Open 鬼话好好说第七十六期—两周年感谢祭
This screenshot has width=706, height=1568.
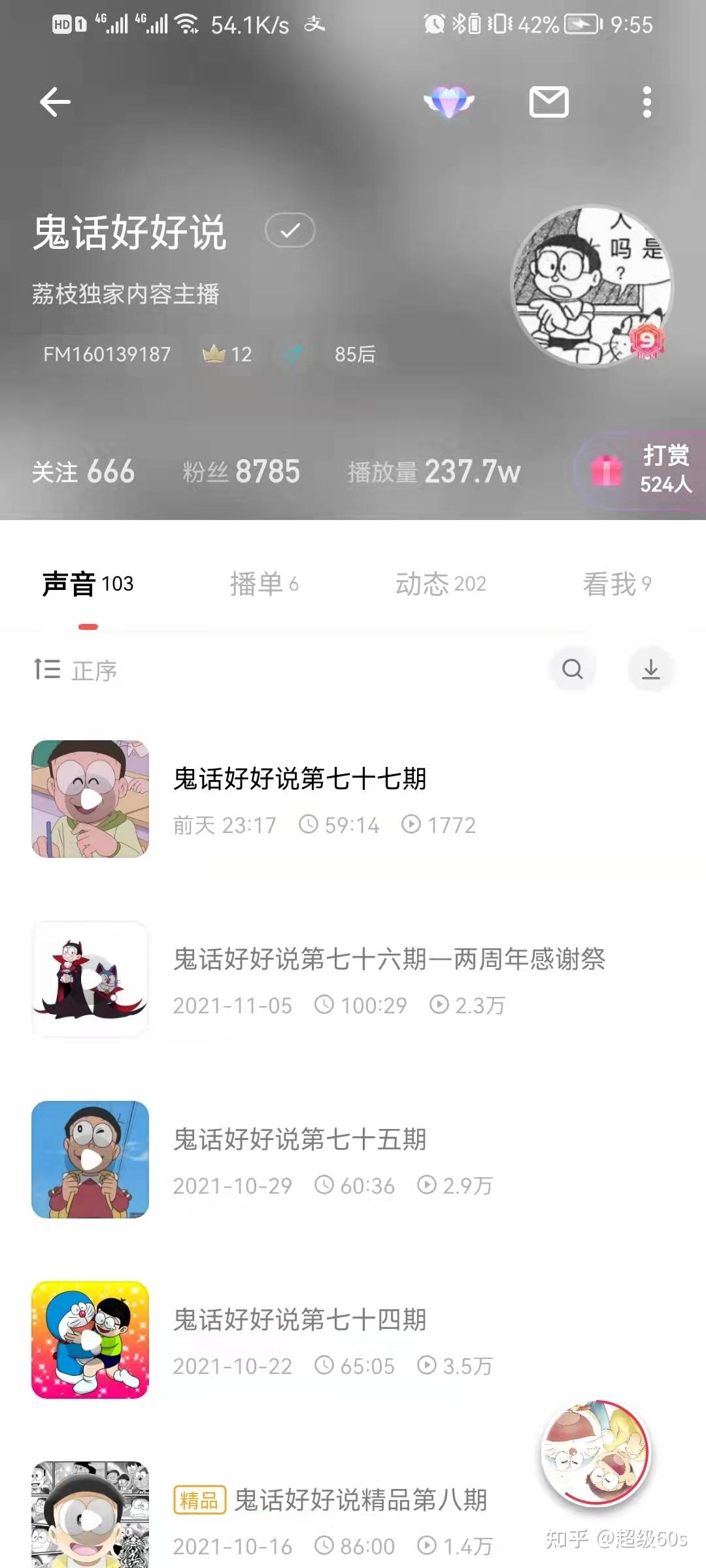click(388, 959)
